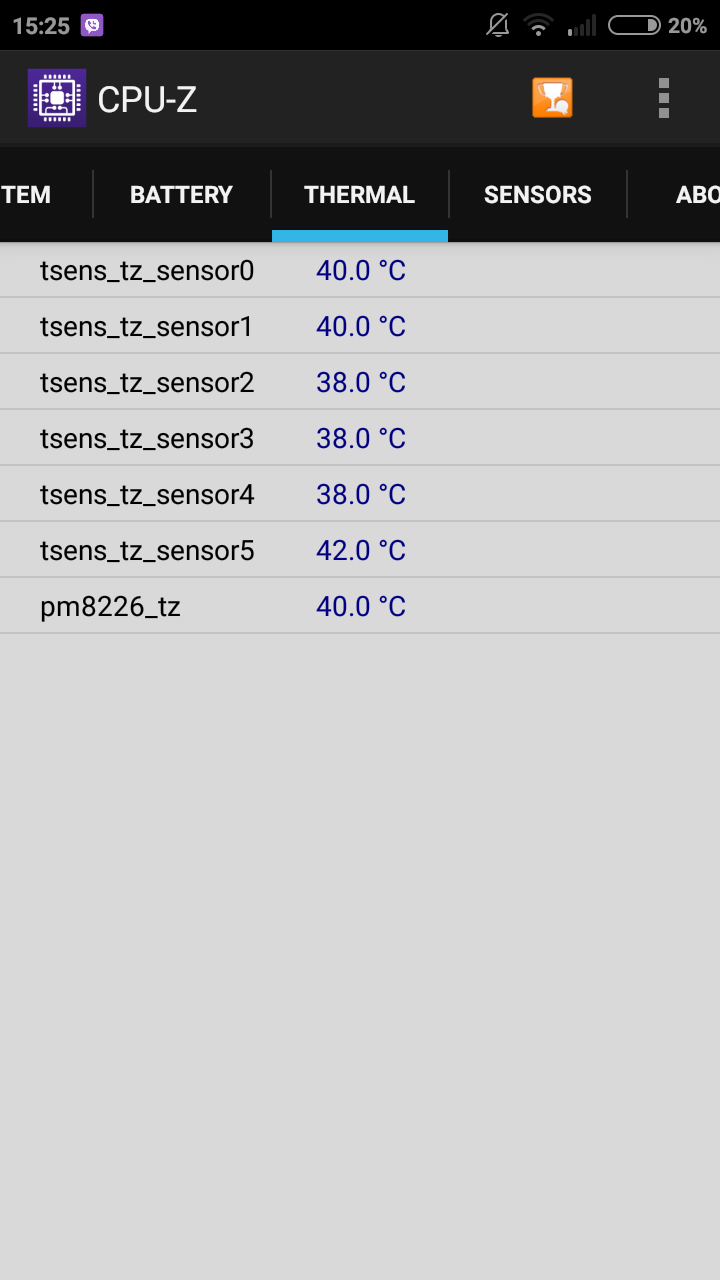The width and height of the screenshot is (720, 1280).
Task: Select the Thermal tab
Action: click(359, 194)
